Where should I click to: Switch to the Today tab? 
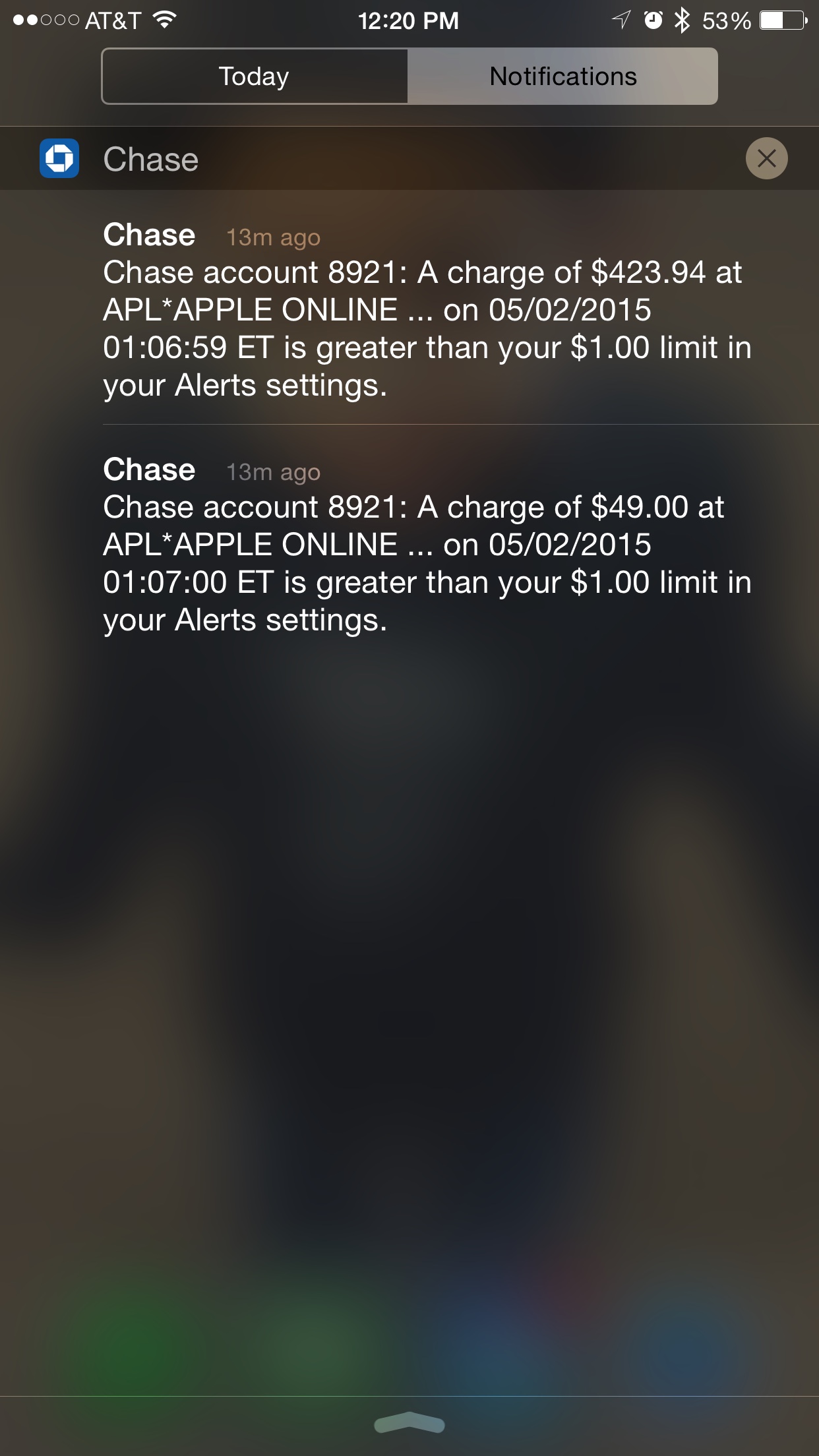pyautogui.click(x=255, y=76)
